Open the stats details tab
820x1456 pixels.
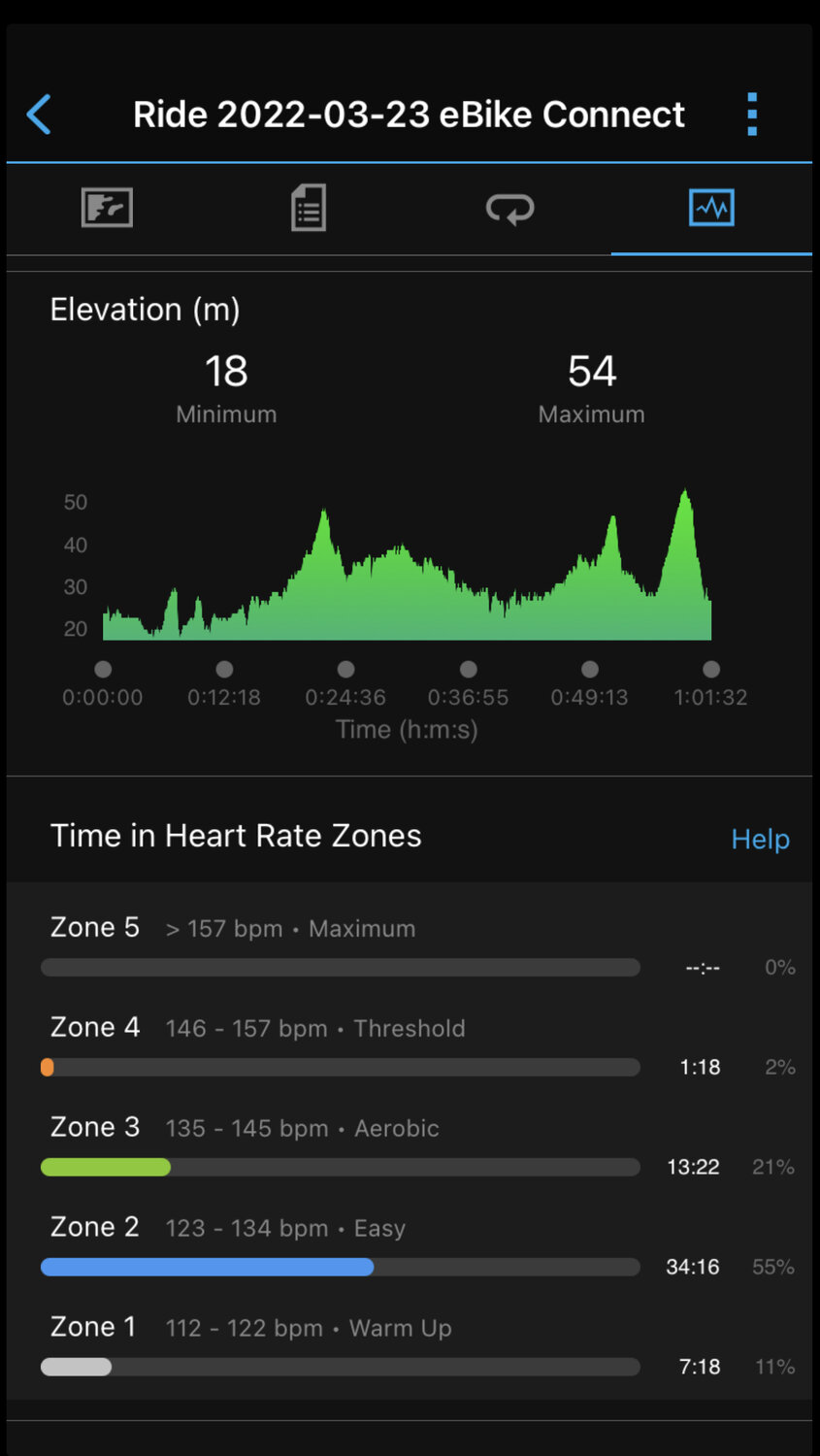pyautogui.click(x=309, y=208)
